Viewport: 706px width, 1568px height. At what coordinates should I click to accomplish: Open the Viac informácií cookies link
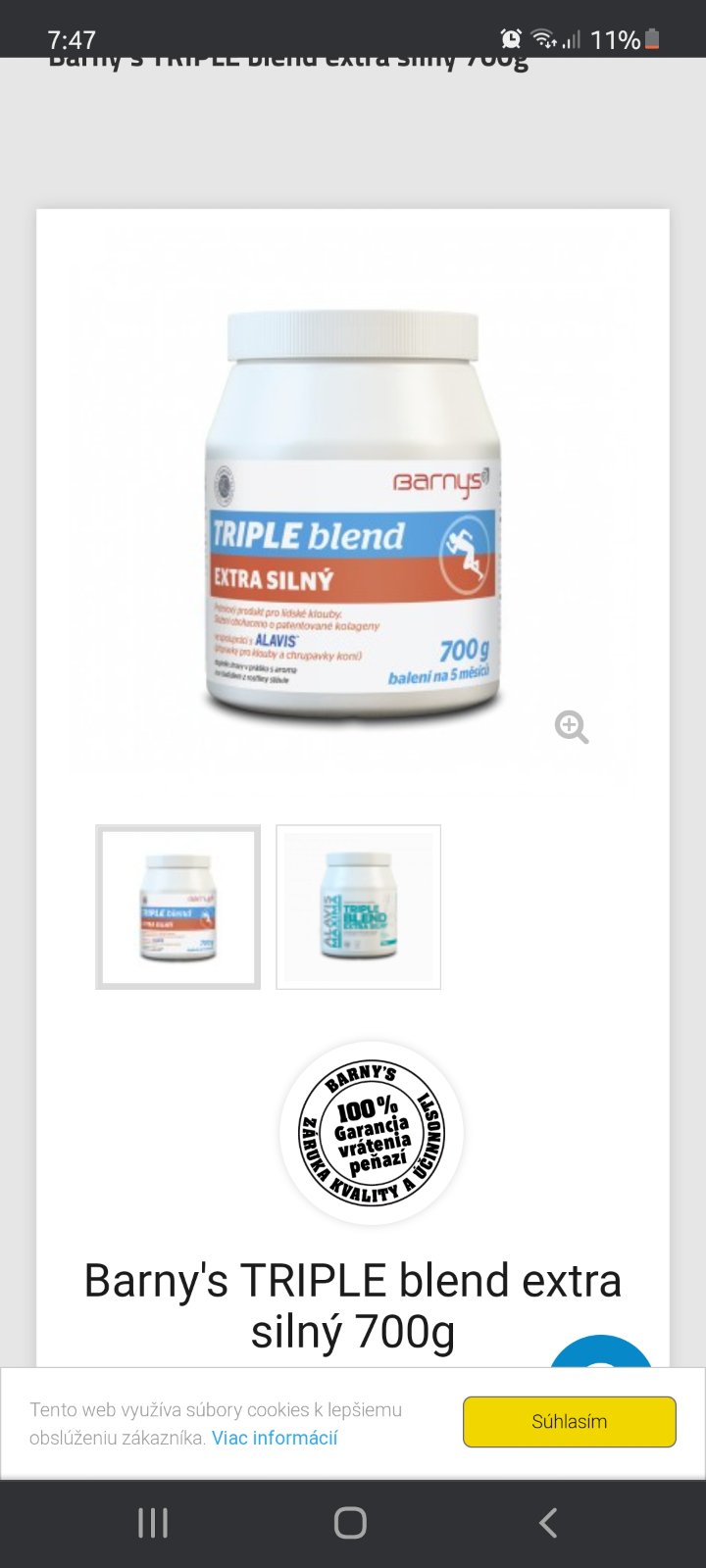click(x=275, y=1438)
